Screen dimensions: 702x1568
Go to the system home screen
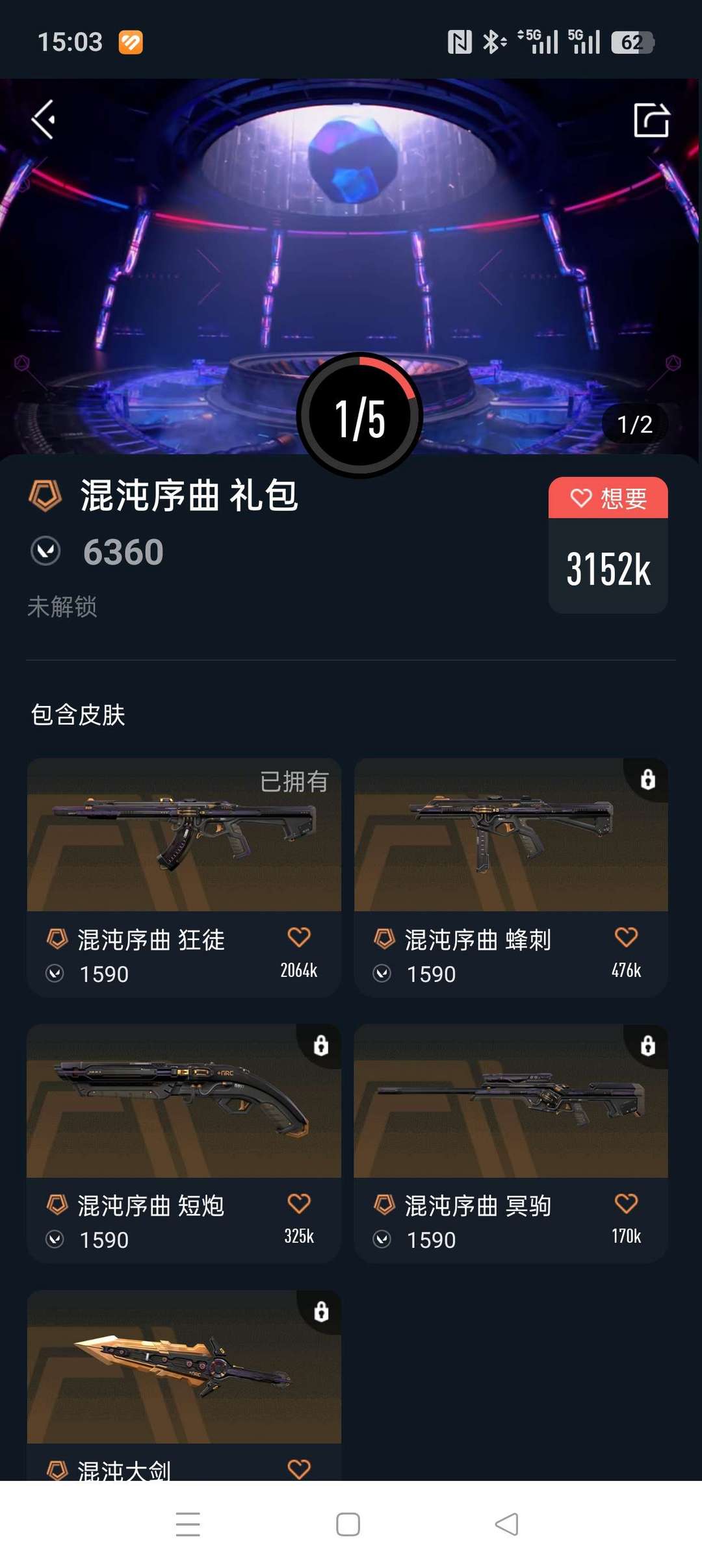(x=348, y=1524)
